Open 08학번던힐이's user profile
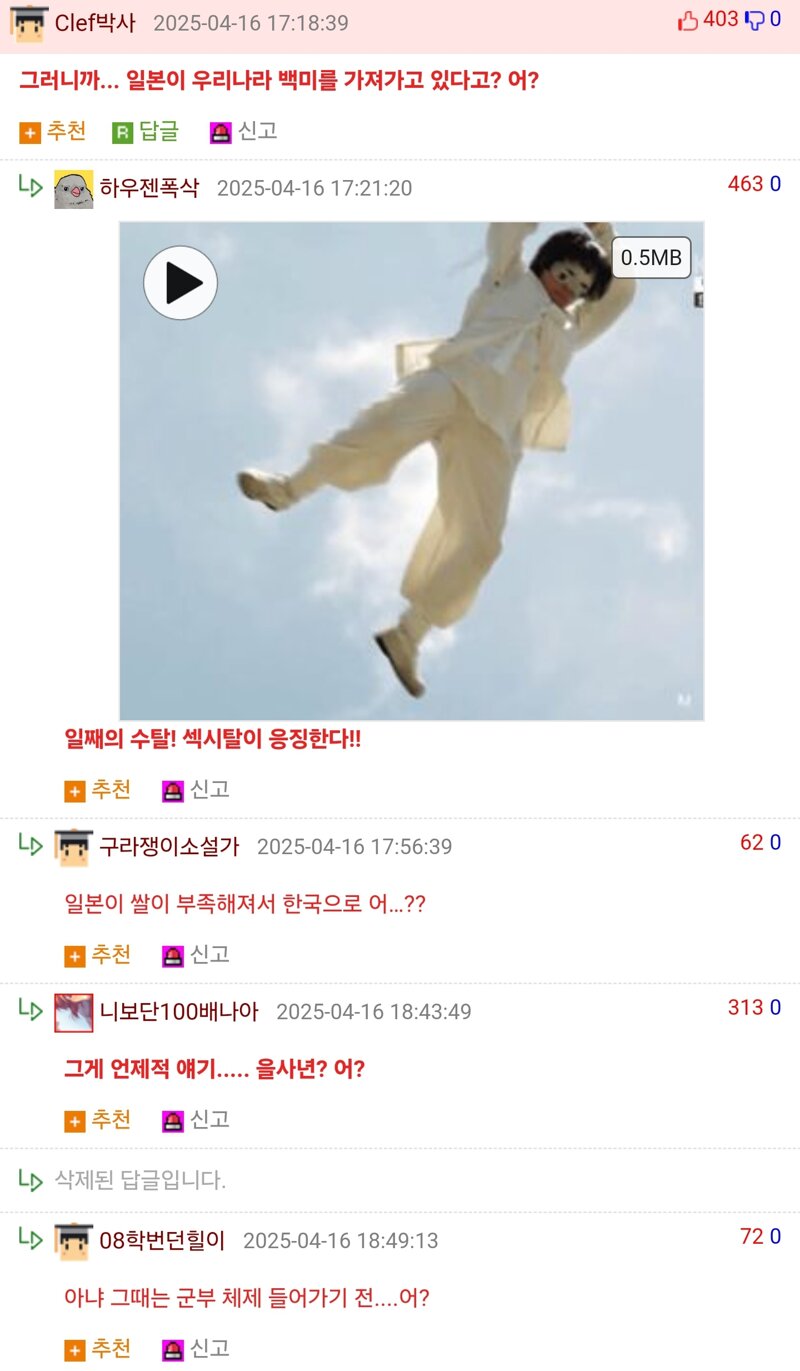 (162, 1241)
